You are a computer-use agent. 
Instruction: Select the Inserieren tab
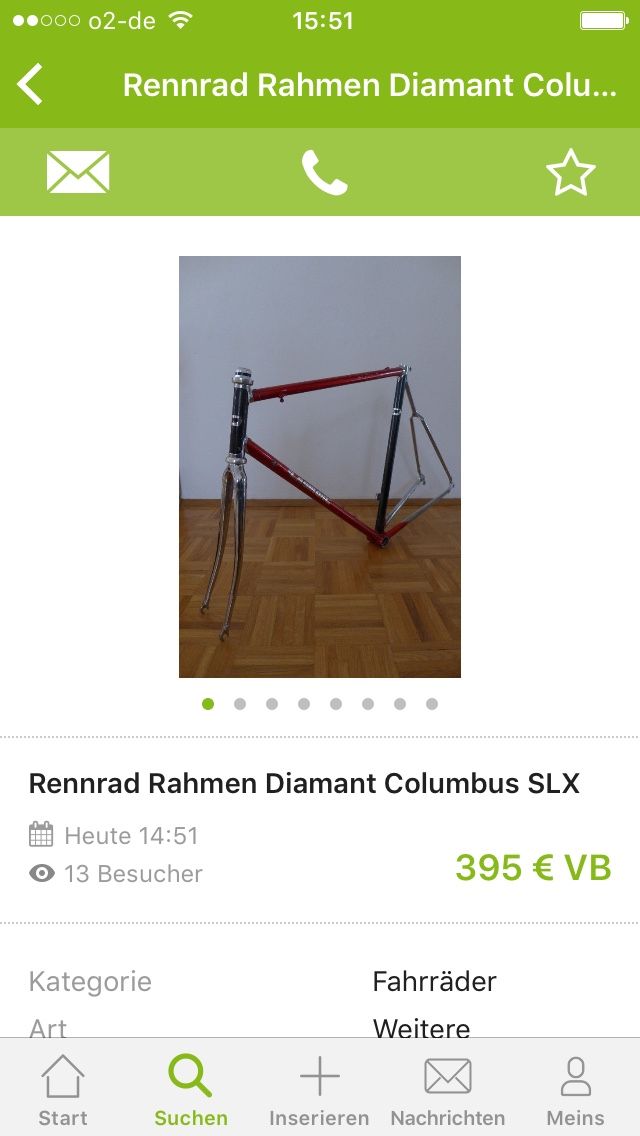tap(319, 1090)
